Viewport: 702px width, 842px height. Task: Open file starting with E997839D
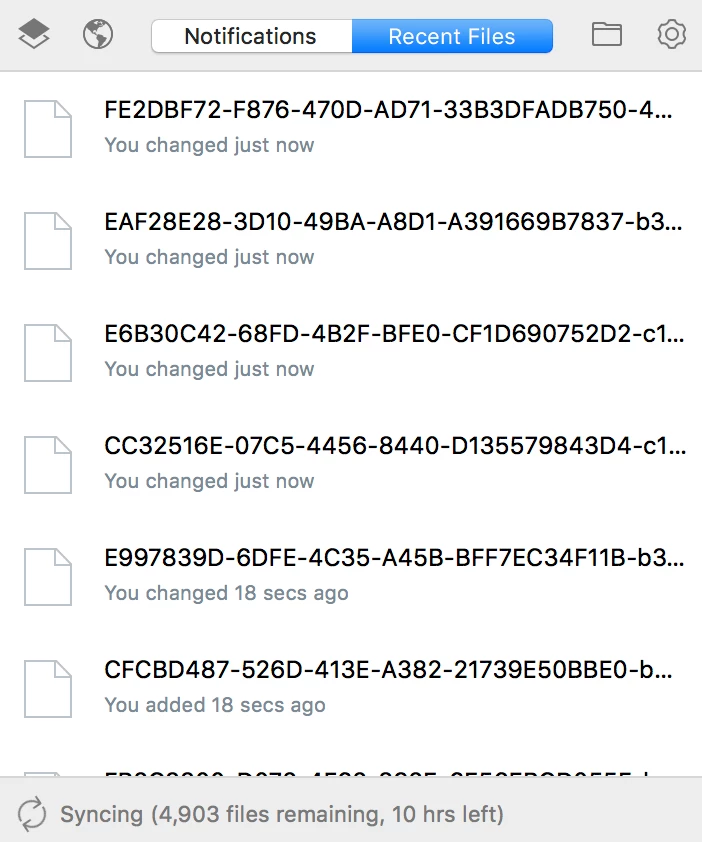(x=393, y=559)
